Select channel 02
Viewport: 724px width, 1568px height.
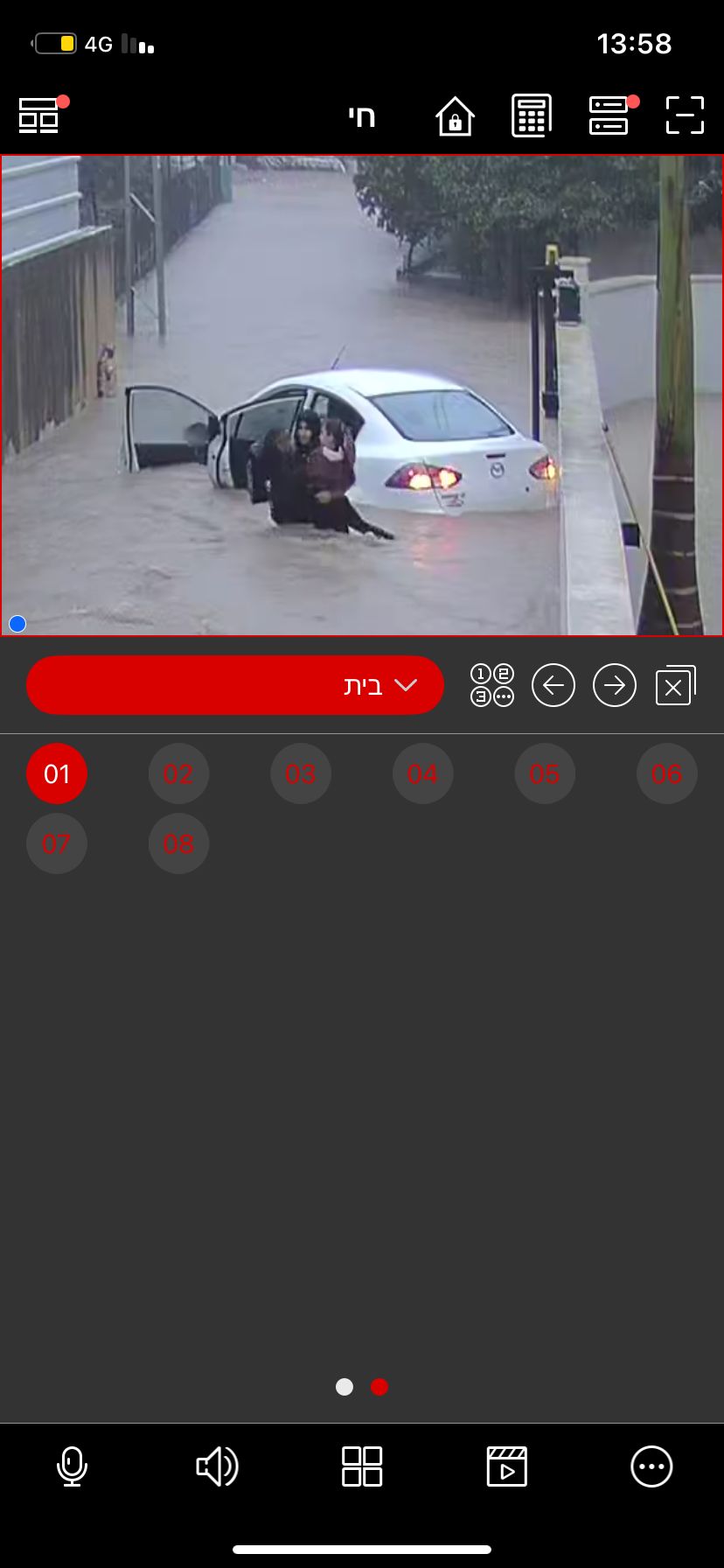click(178, 773)
